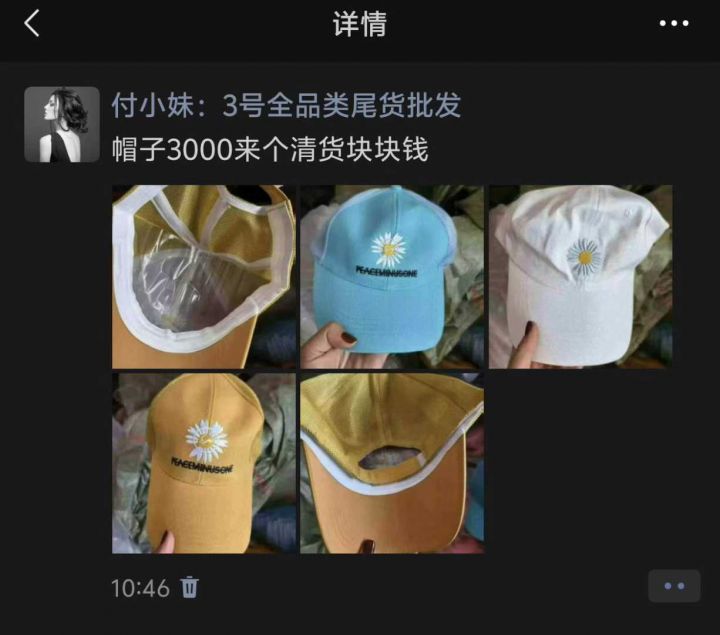The width and height of the screenshot is (720, 635).
Task: View the blue daisy cap photo
Action: [392, 277]
